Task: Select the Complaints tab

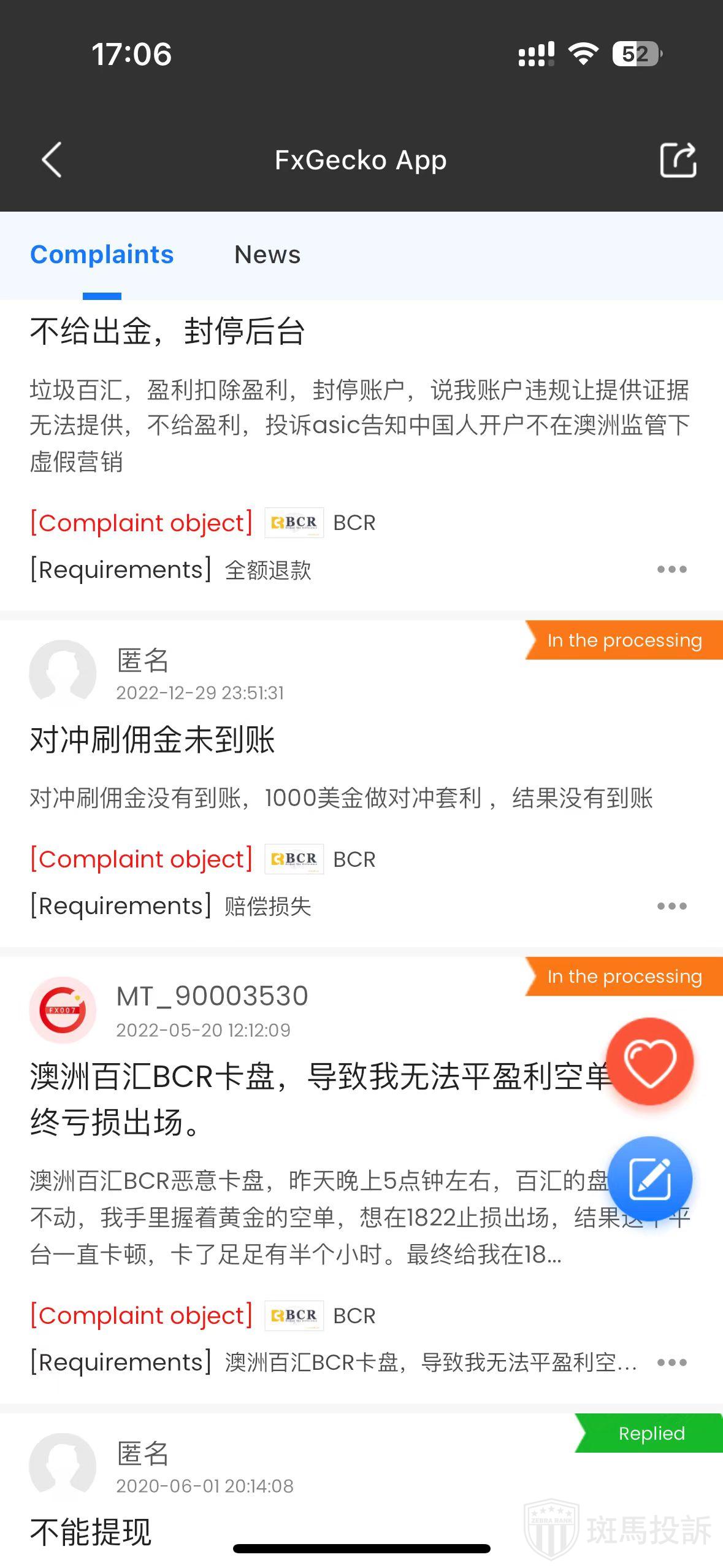Action: tap(102, 255)
